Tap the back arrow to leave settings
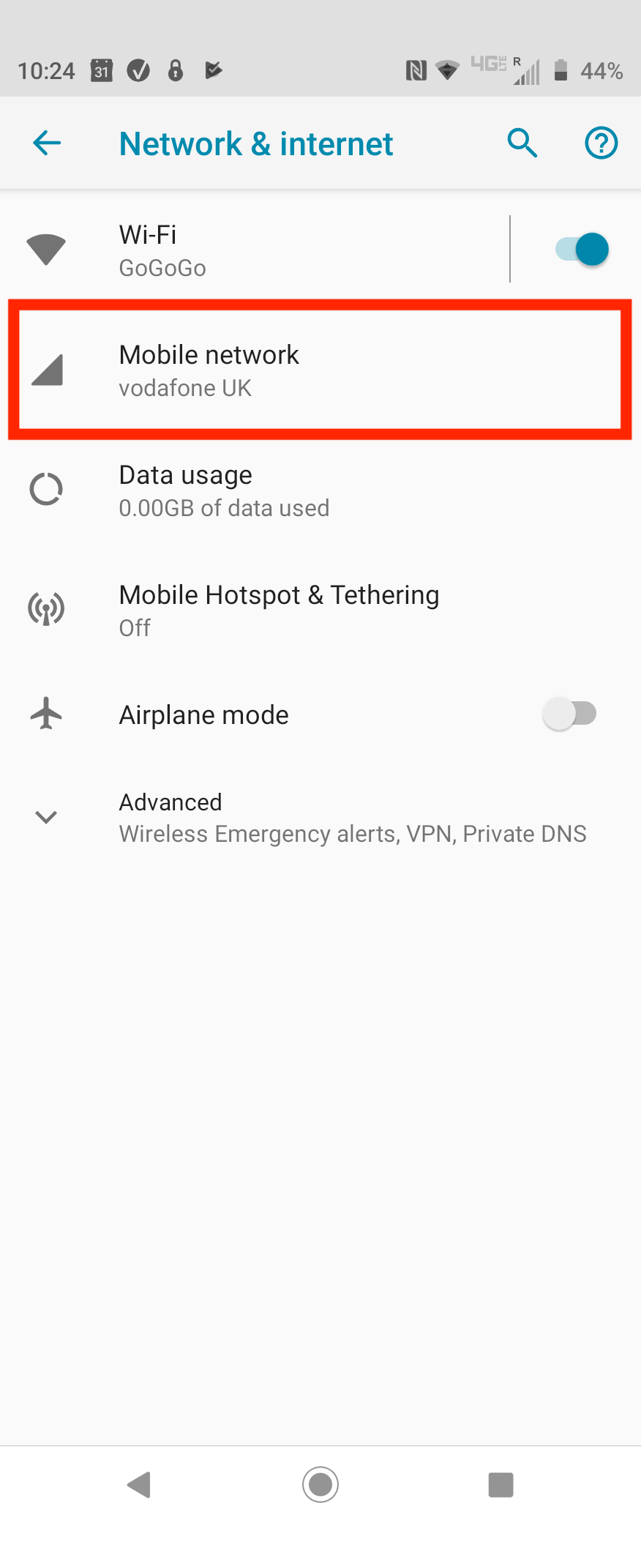The width and height of the screenshot is (641, 1568). pos(45,143)
